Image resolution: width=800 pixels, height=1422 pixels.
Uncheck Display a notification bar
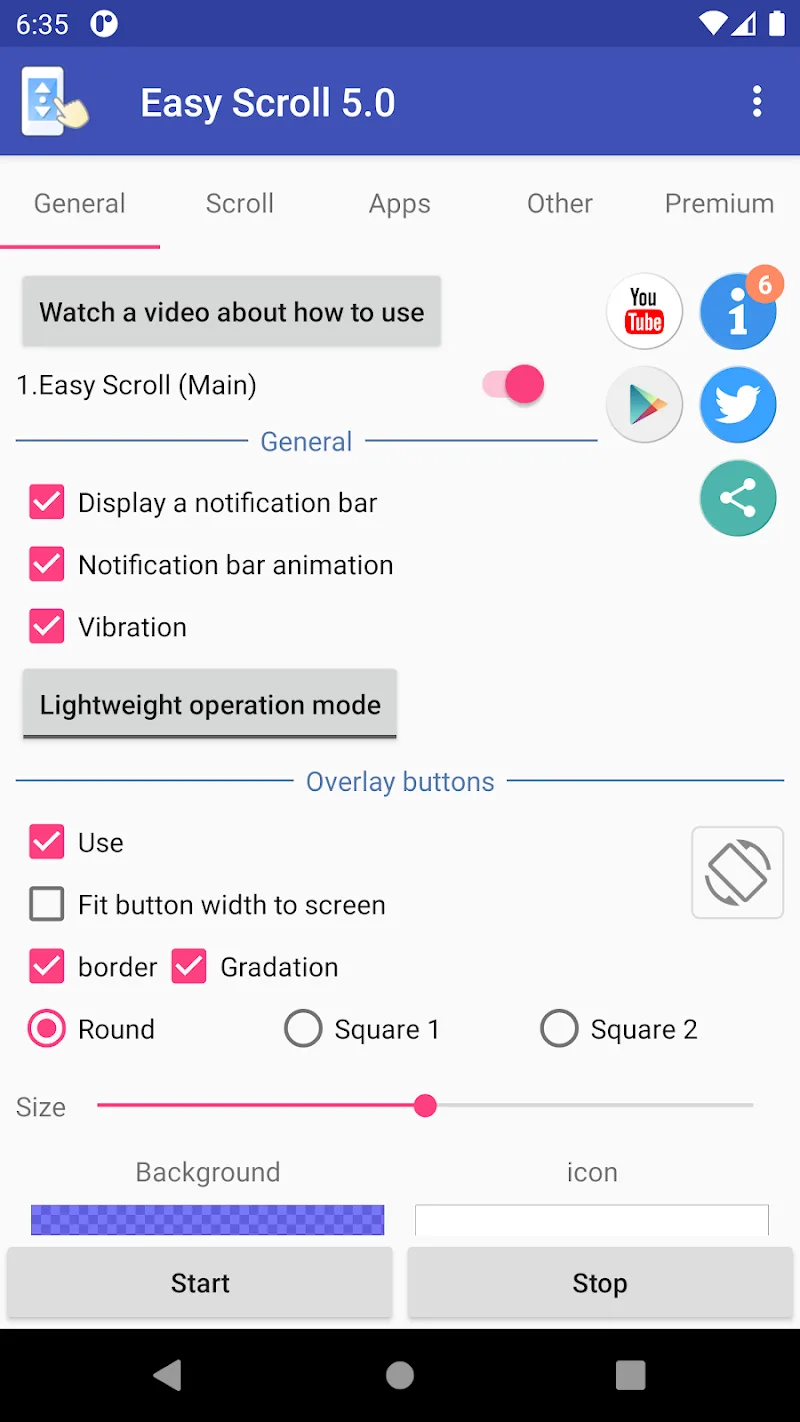47,503
